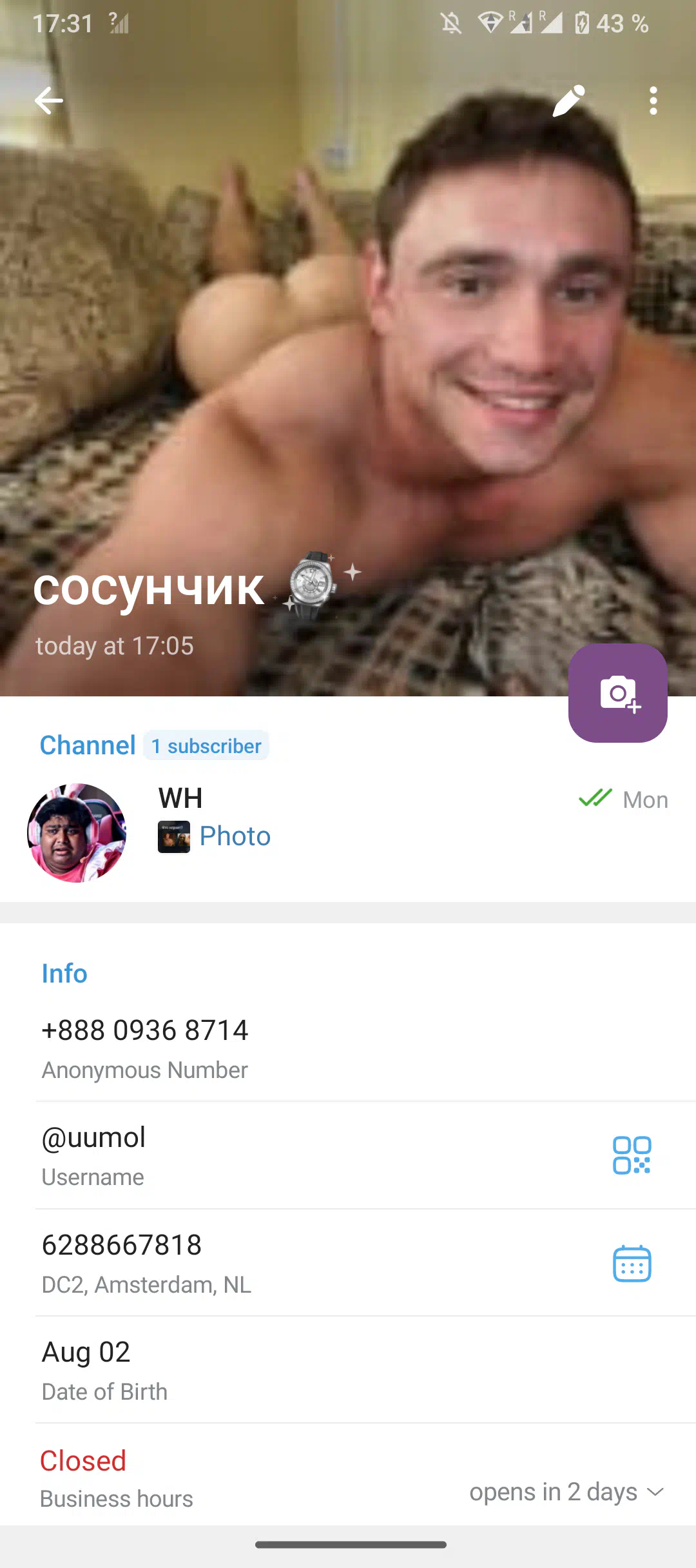Edit profile with the pencil icon

(x=568, y=101)
